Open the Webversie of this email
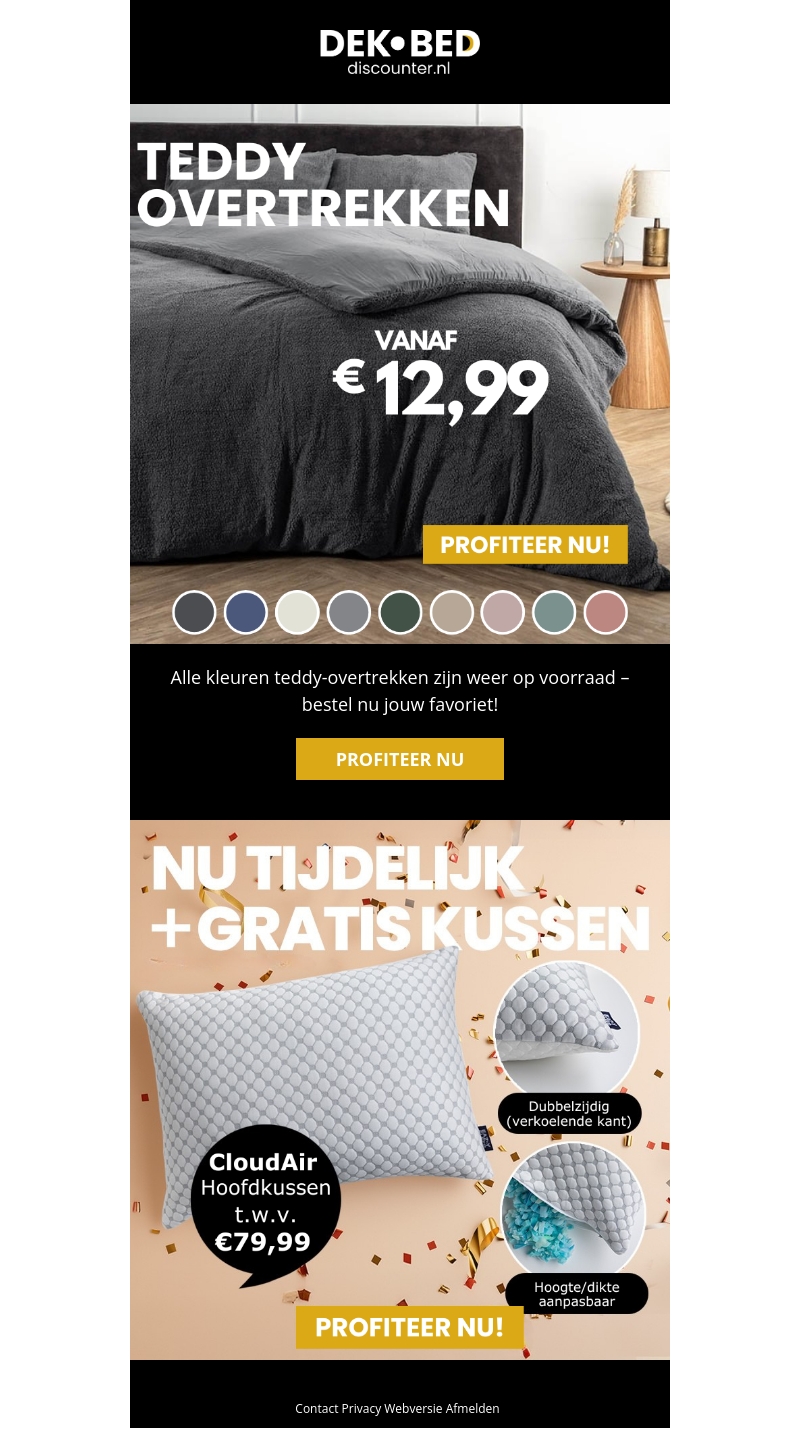Viewport: 800px width, 1429px height. (x=413, y=1408)
